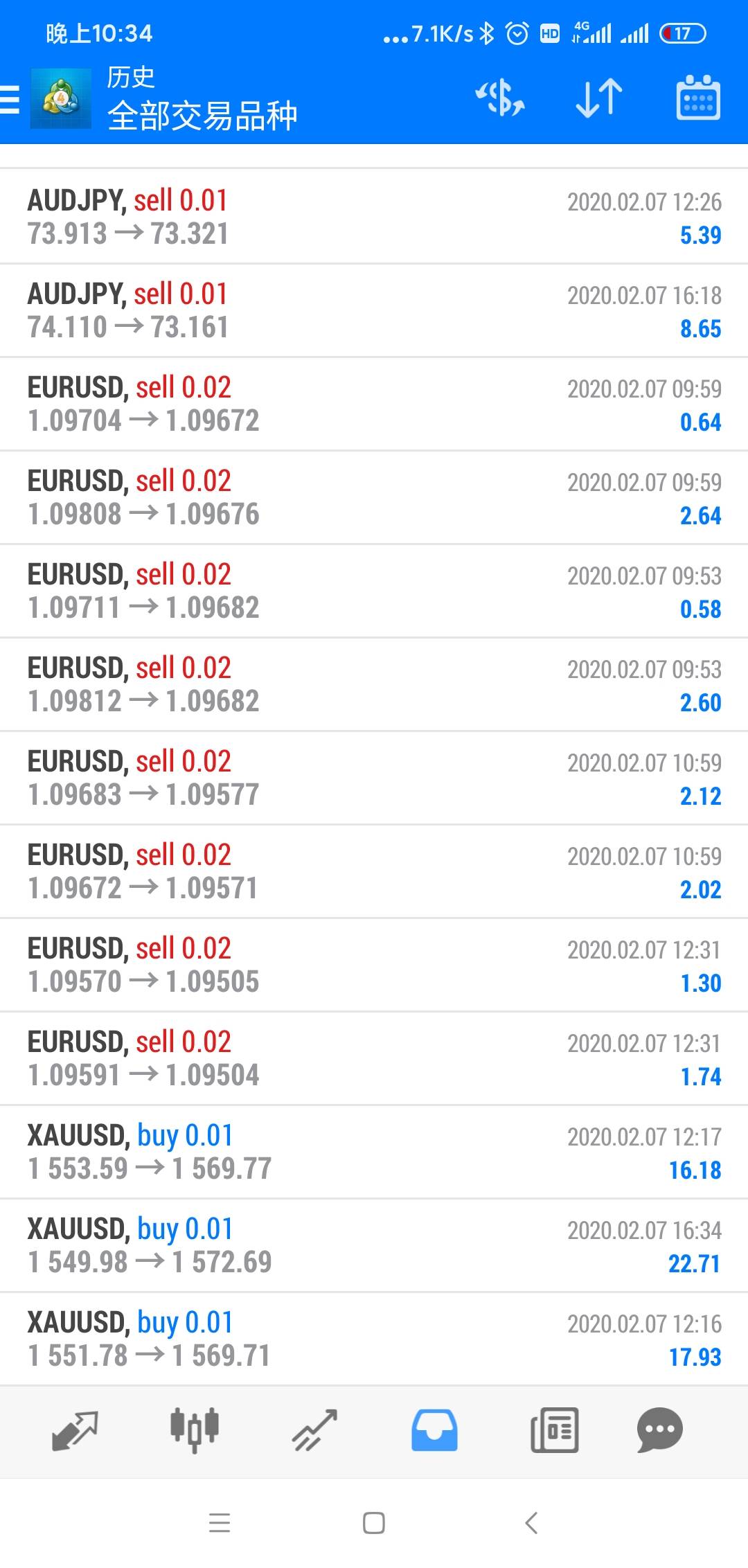Image resolution: width=748 pixels, height=1568 pixels.
Task: Switch to the Quotes tab
Action: click(x=75, y=1429)
